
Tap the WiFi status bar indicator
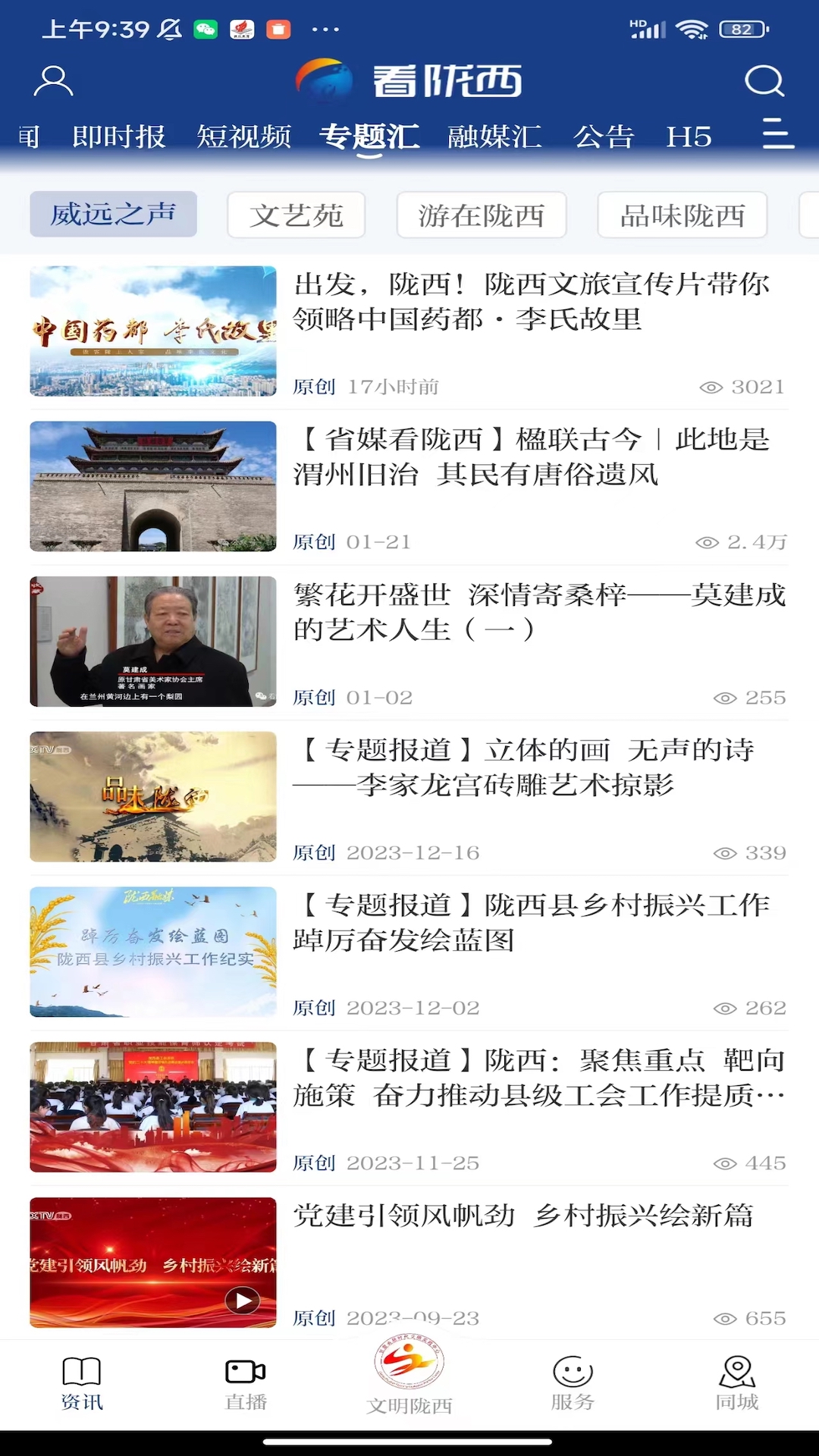click(692, 30)
